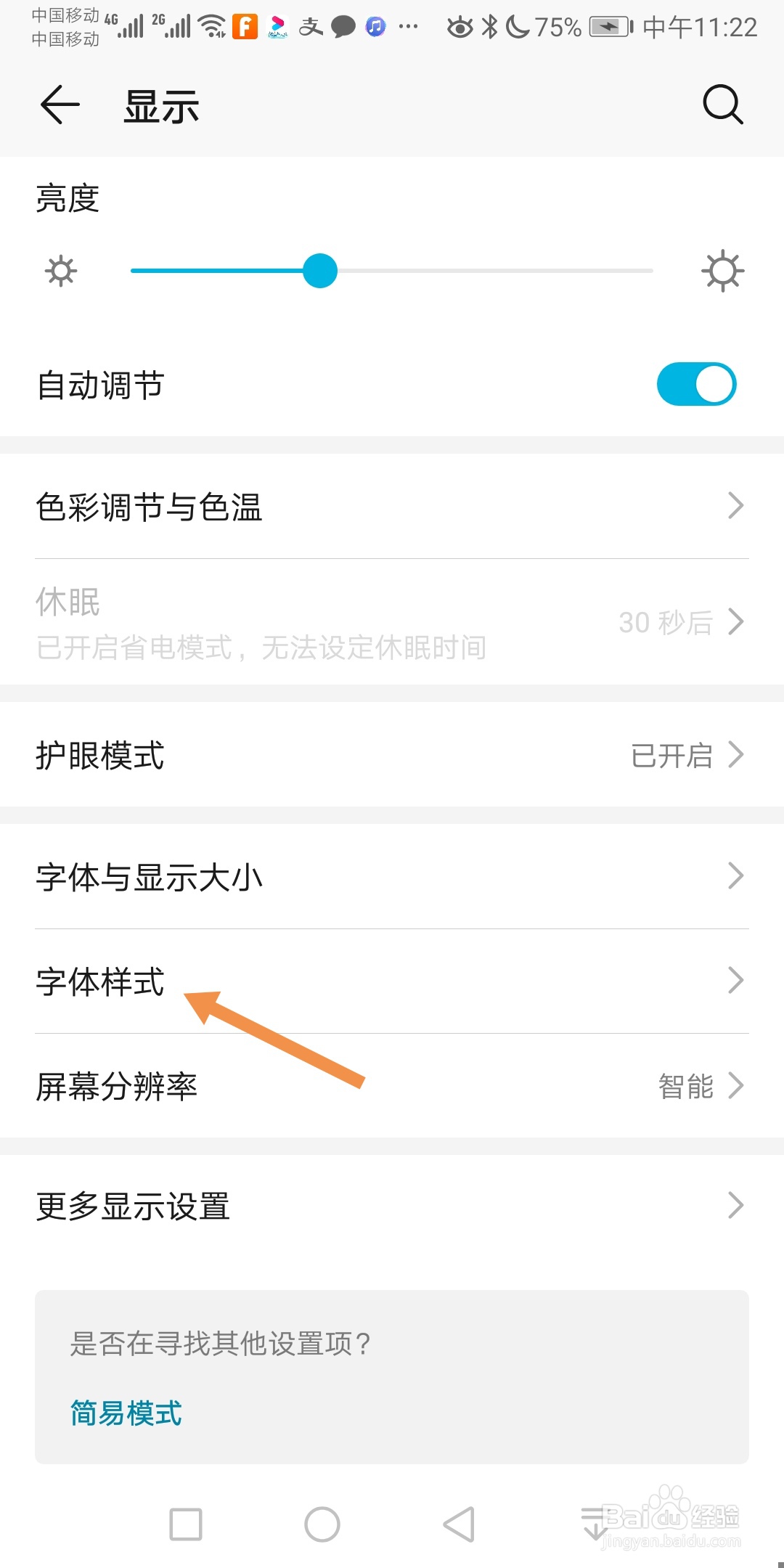Open search with the magnifier icon
The height and width of the screenshot is (1568, 784).
tap(721, 105)
